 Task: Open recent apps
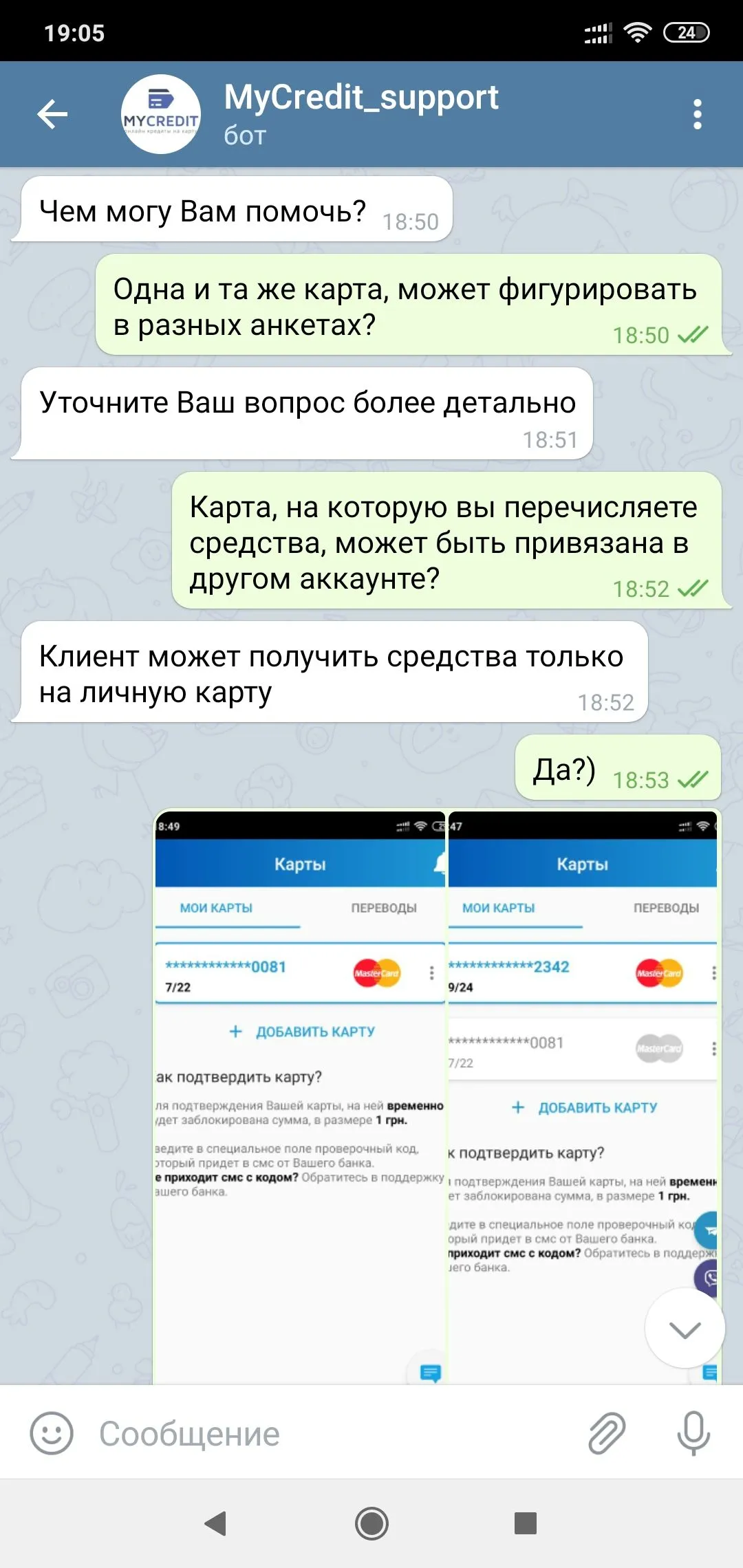[x=525, y=1523]
